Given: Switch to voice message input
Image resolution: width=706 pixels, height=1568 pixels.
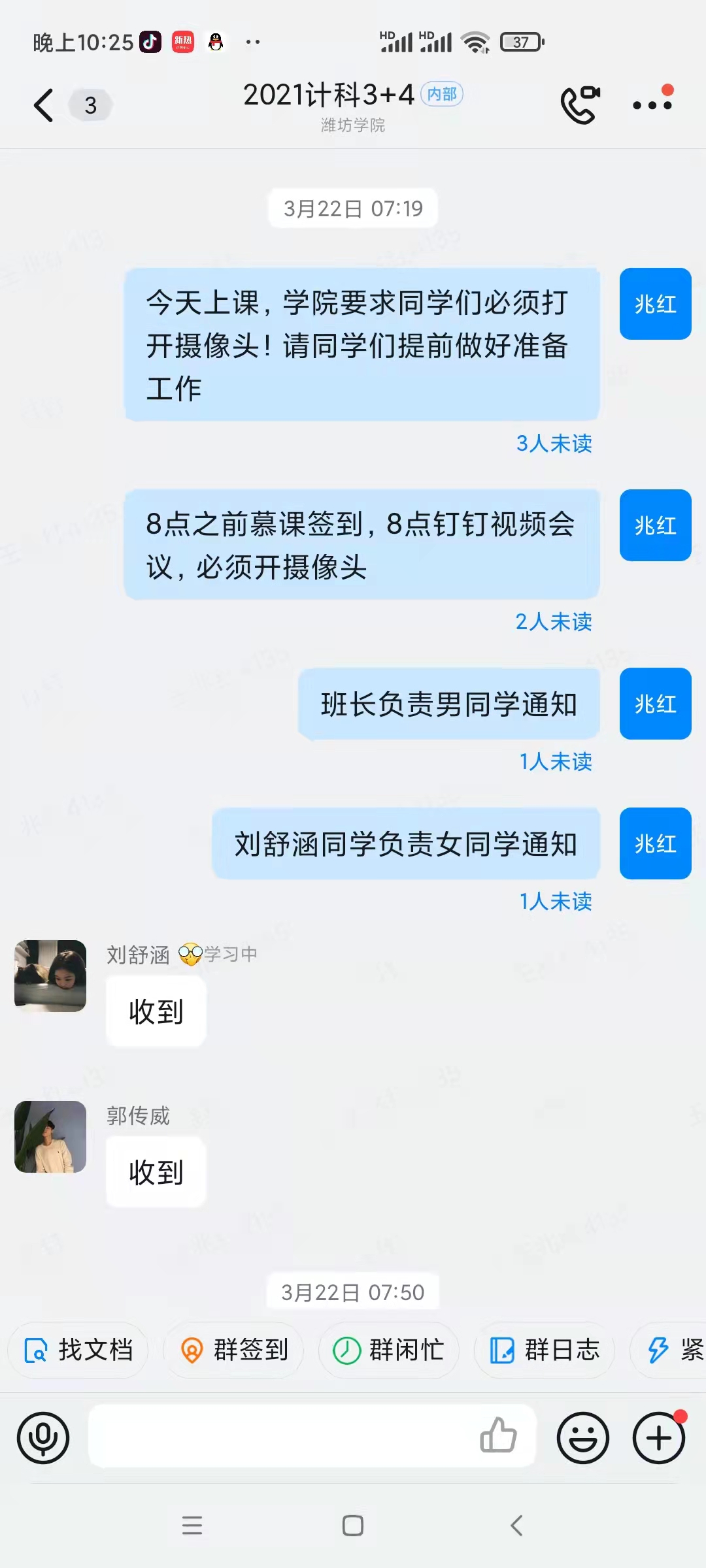Looking at the screenshot, I should [x=43, y=1437].
